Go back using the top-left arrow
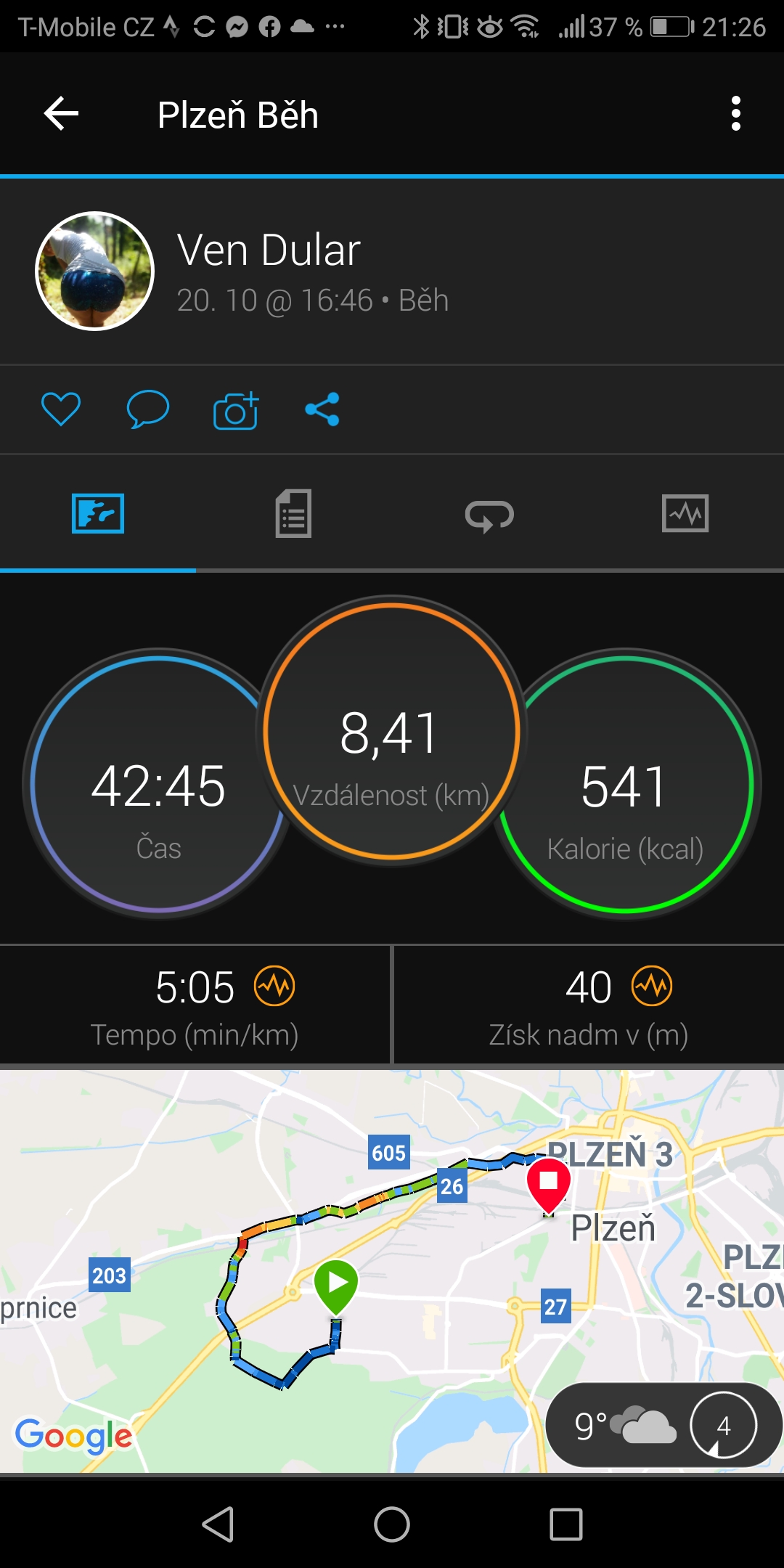 pos(61,114)
